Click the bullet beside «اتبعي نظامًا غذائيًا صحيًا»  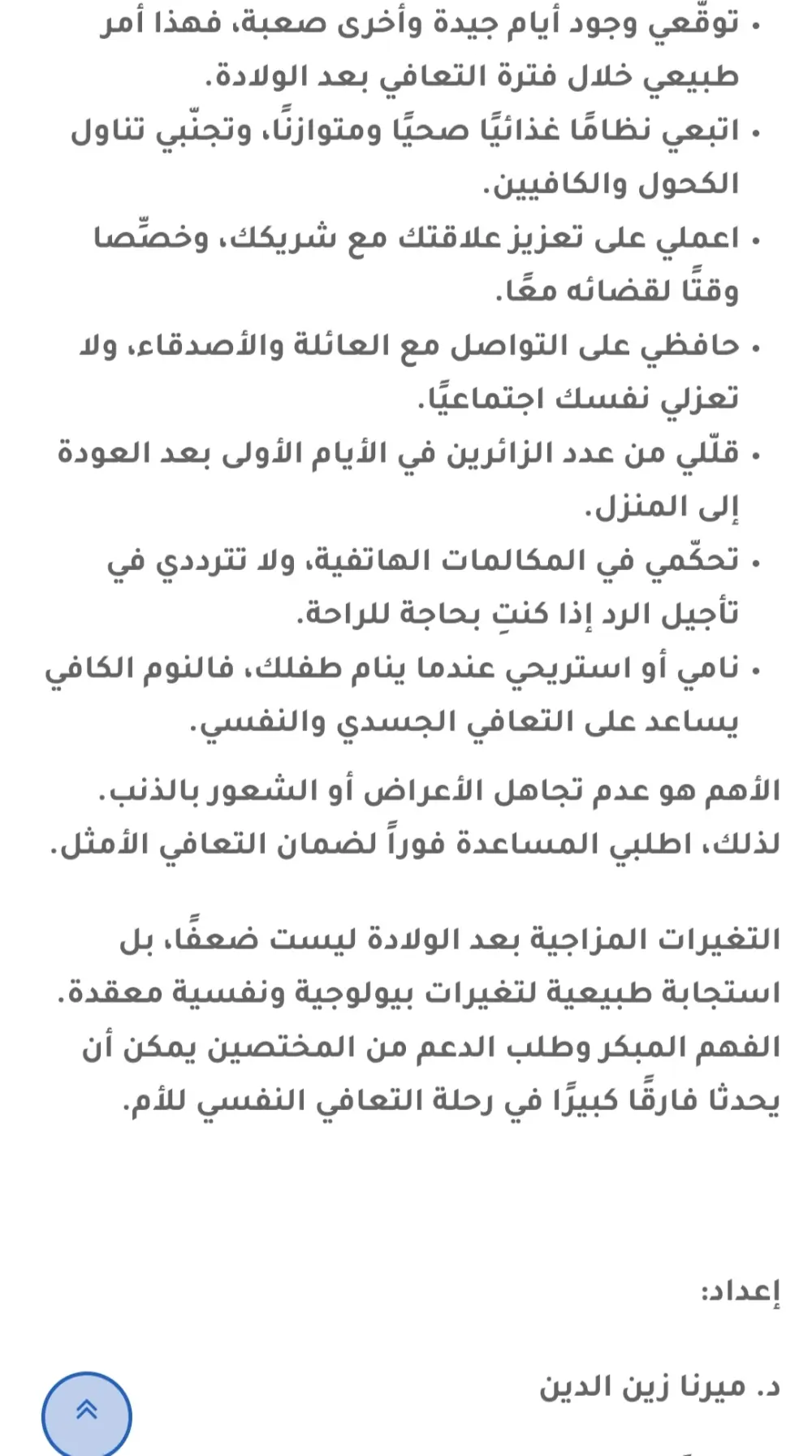coord(756,132)
